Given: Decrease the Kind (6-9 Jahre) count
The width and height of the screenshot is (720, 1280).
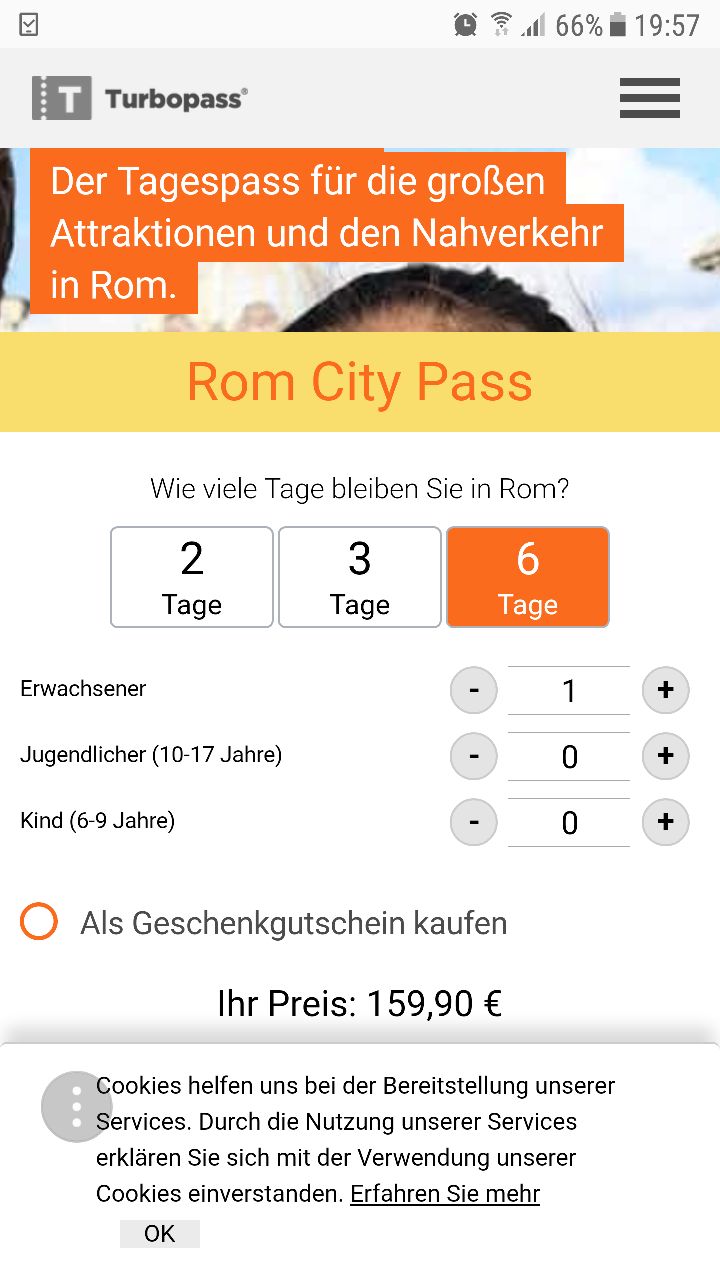Looking at the screenshot, I should [x=474, y=822].
